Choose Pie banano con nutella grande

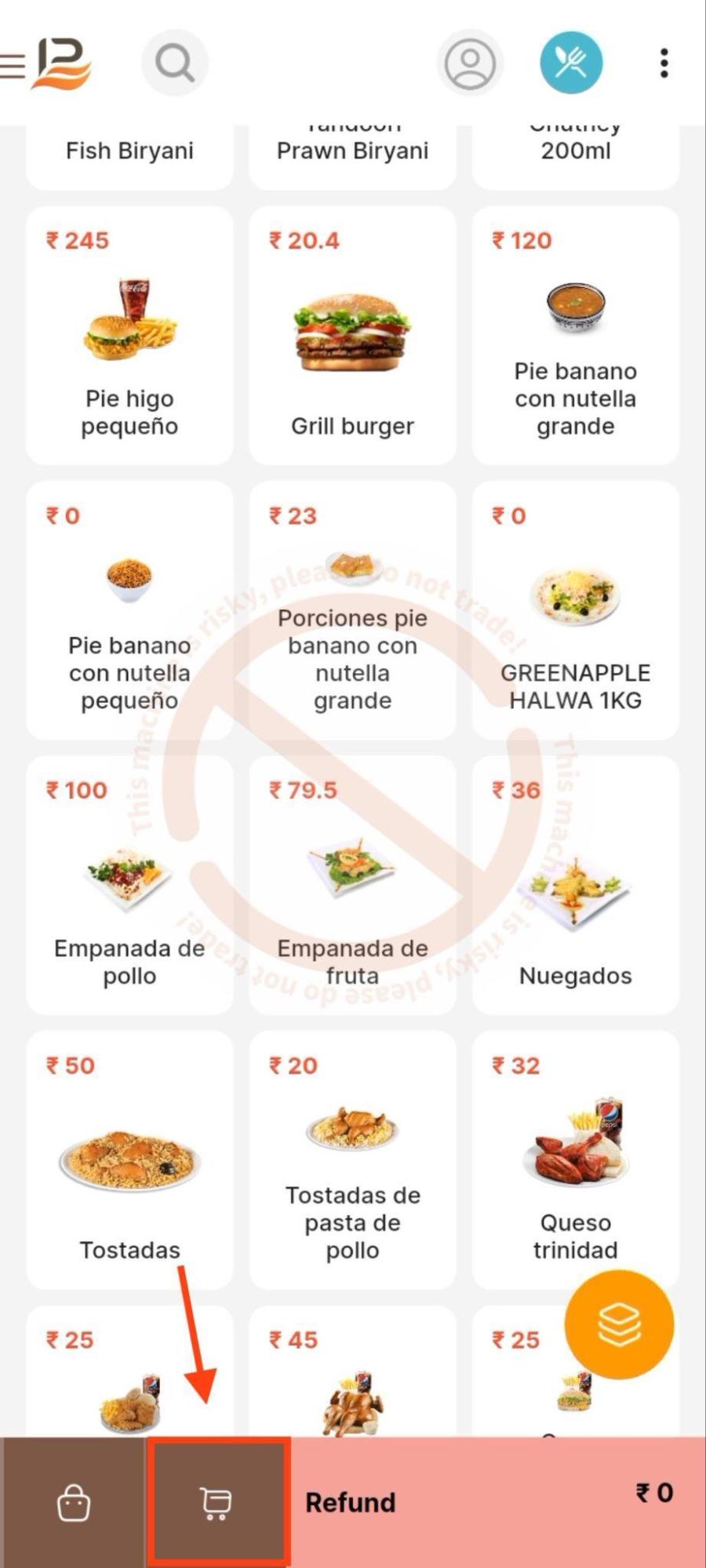575,336
